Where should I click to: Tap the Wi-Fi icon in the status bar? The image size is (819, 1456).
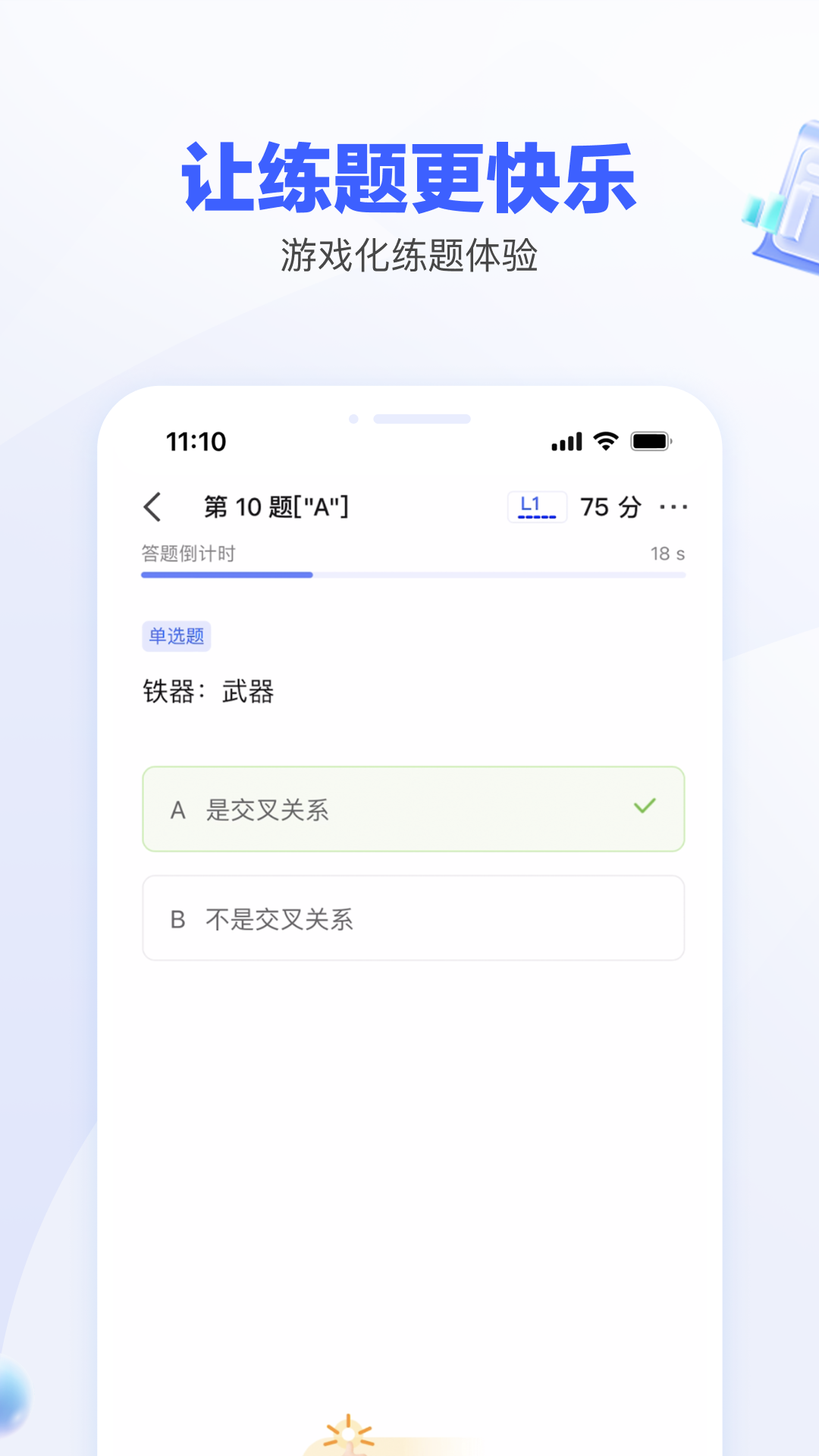pos(604,441)
